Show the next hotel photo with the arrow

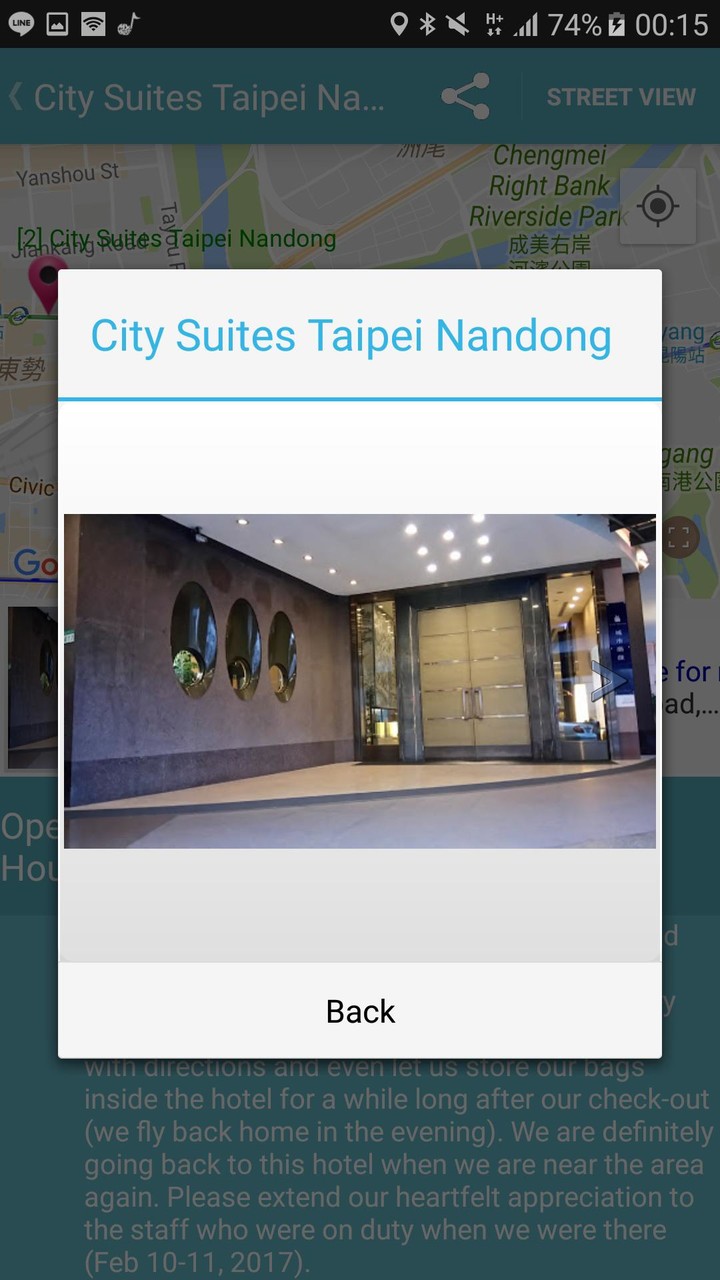click(x=610, y=680)
